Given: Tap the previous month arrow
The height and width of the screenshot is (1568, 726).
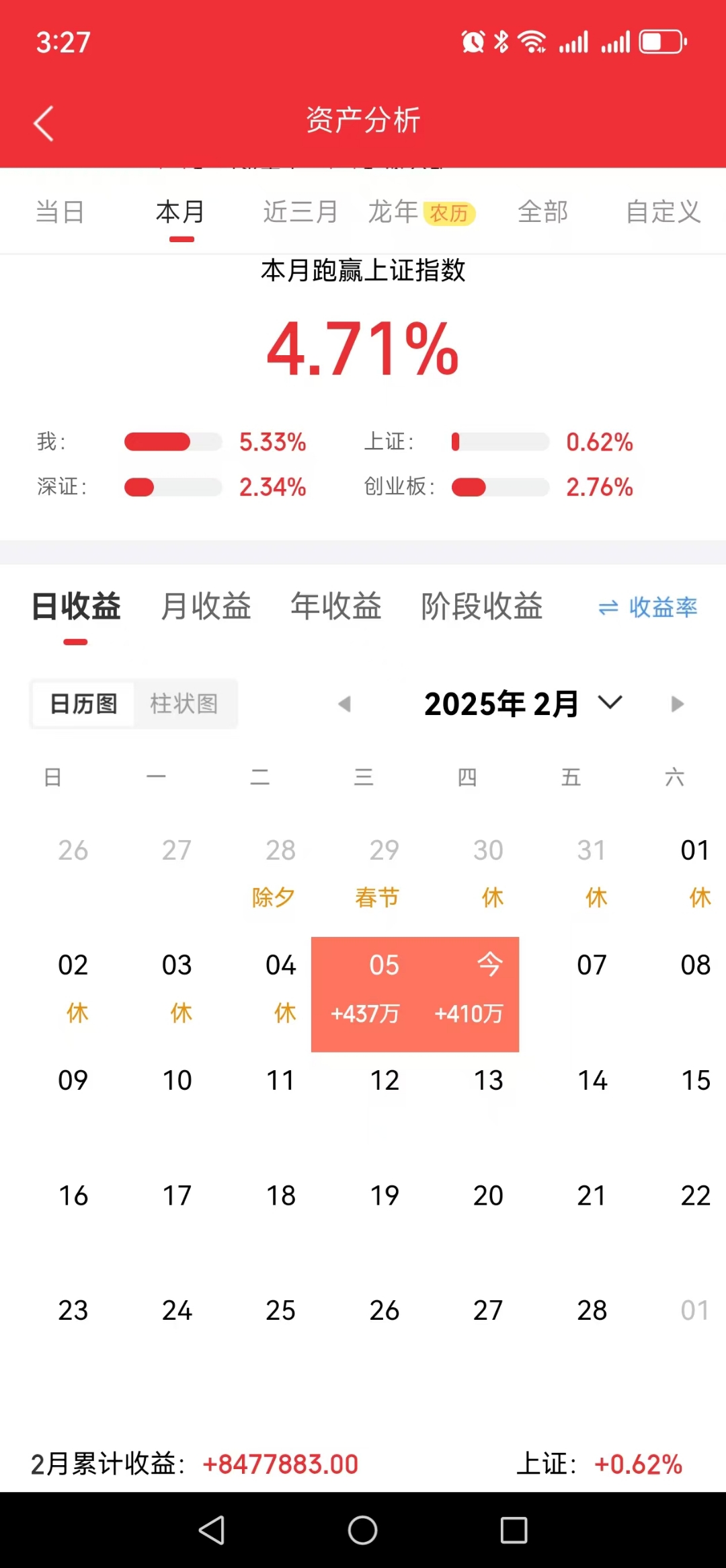Looking at the screenshot, I should pos(345,704).
